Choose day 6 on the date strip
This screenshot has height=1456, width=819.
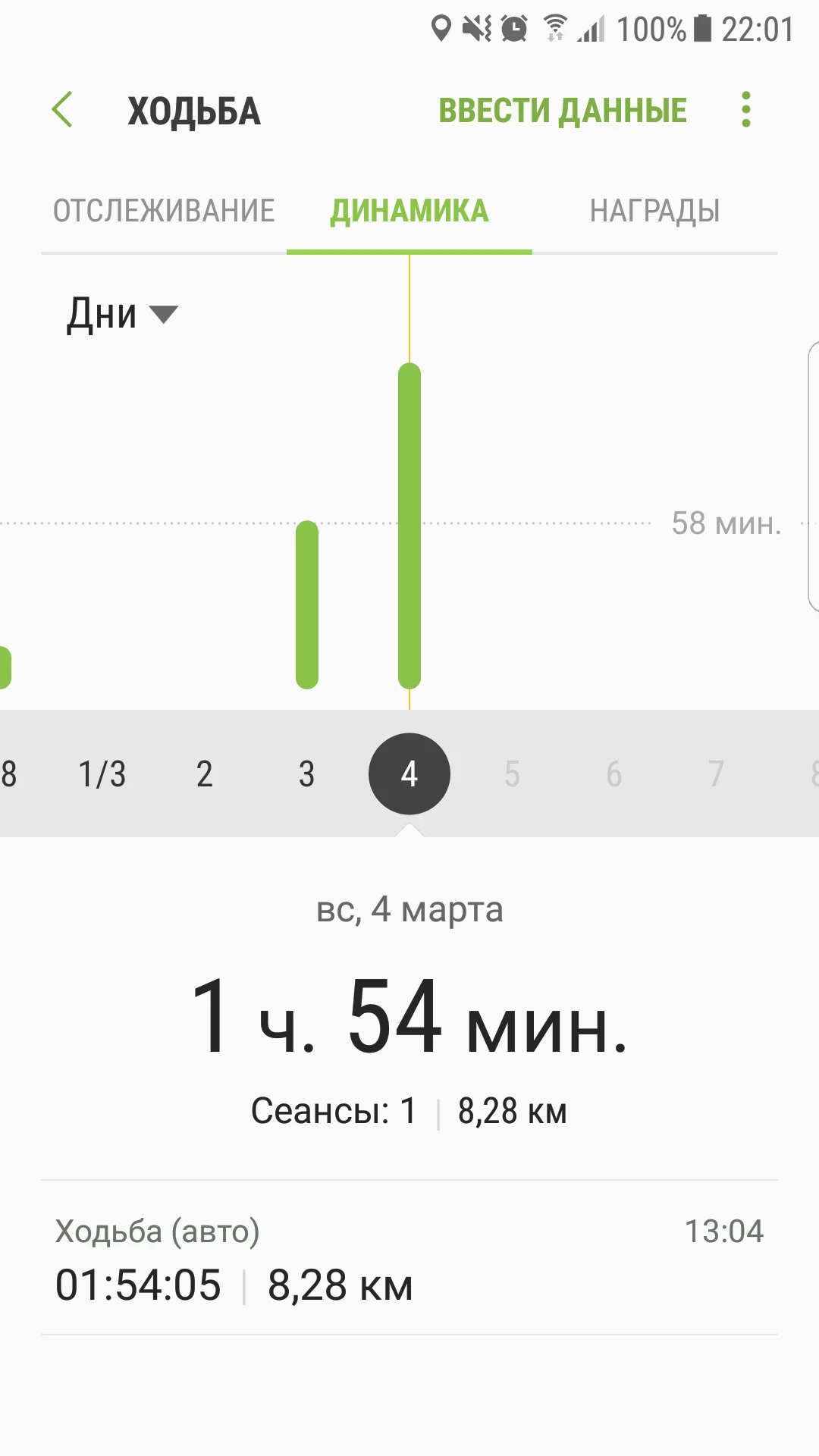[614, 774]
